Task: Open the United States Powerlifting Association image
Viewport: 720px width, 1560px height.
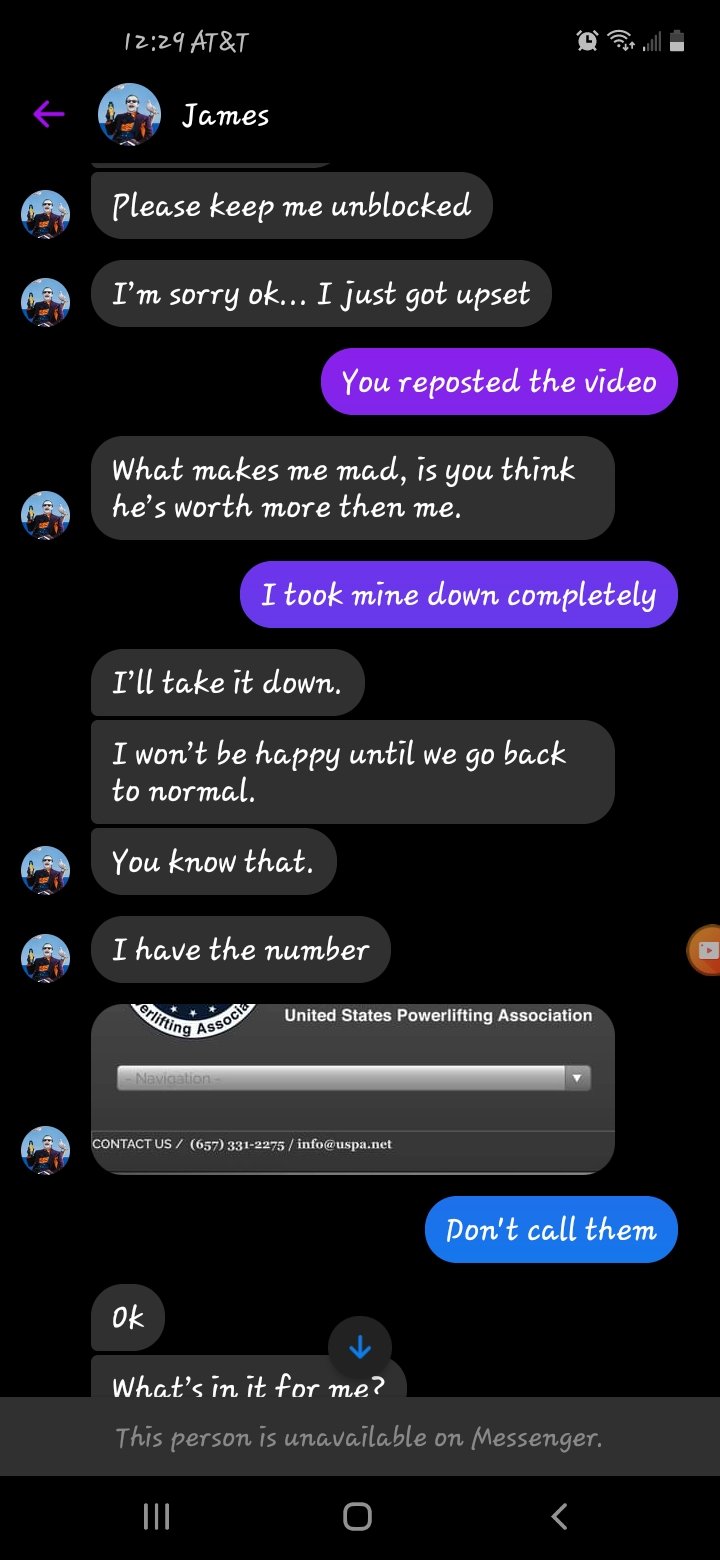Action: pos(352,1089)
